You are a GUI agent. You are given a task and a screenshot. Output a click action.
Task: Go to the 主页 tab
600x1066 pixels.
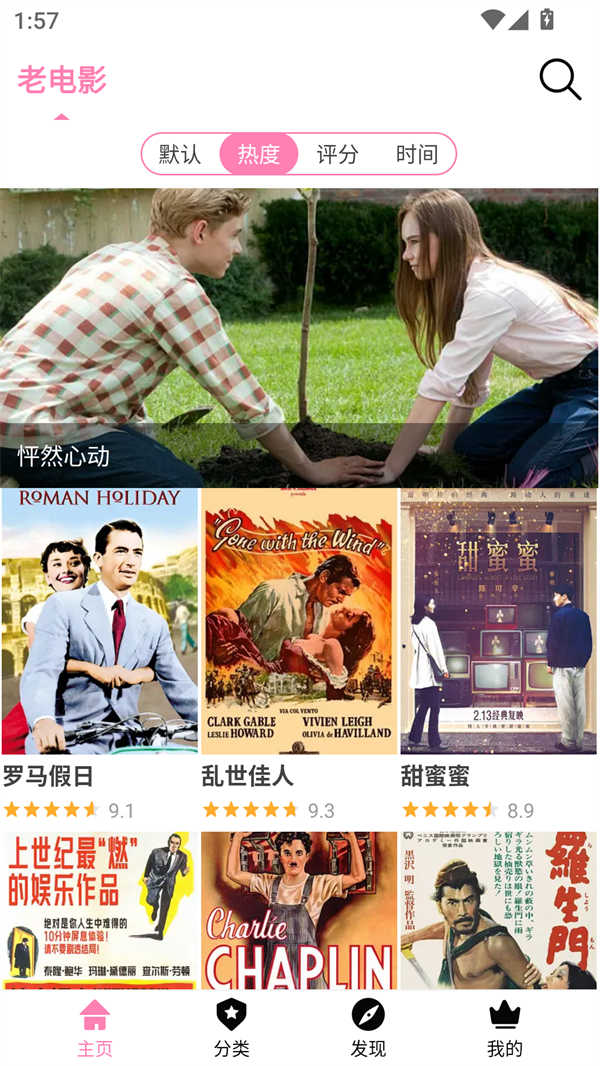click(95, 1028)
